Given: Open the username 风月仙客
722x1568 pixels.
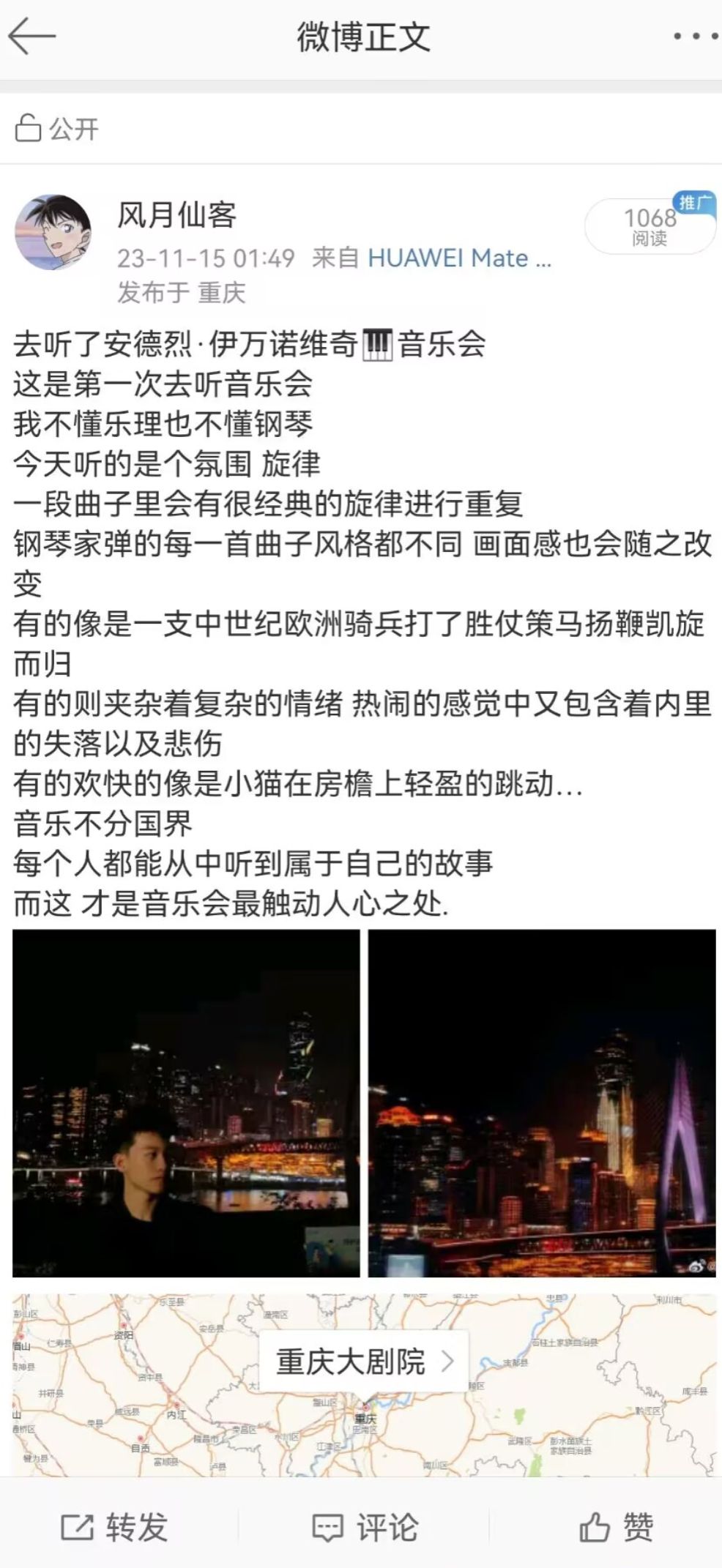Looking at the screenshot, I should (176, 215).
